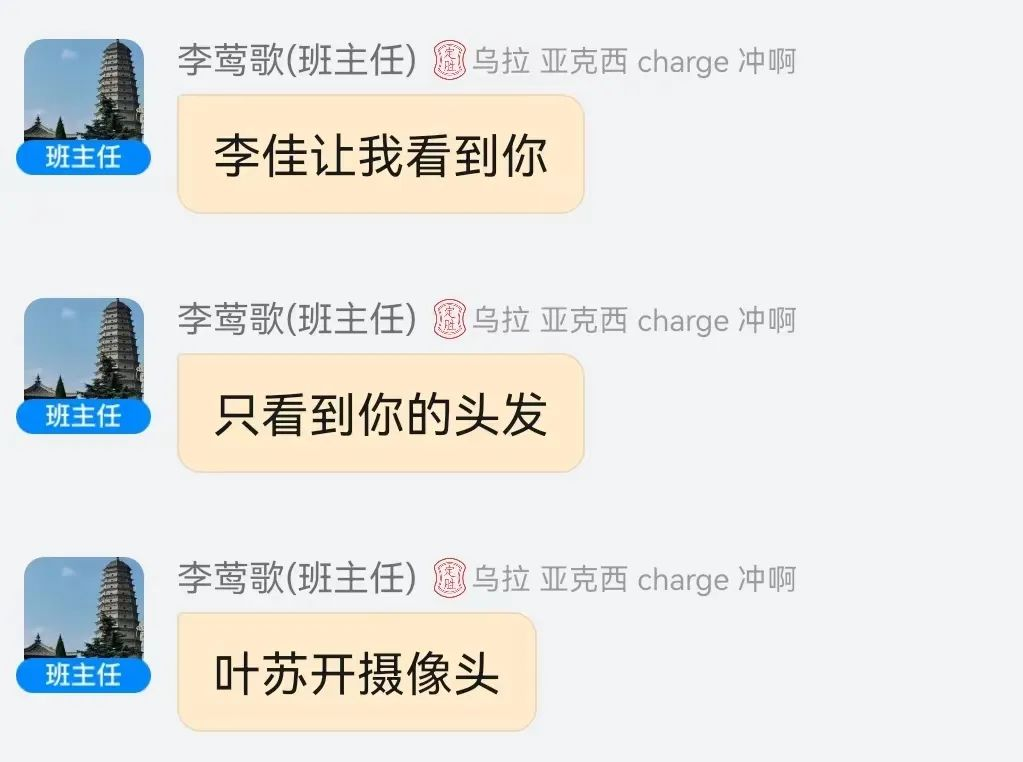View profile from avatar beside "叶苏开摄像头"
This screenshot has width=1023, height=762.
[x=84, y=614]
